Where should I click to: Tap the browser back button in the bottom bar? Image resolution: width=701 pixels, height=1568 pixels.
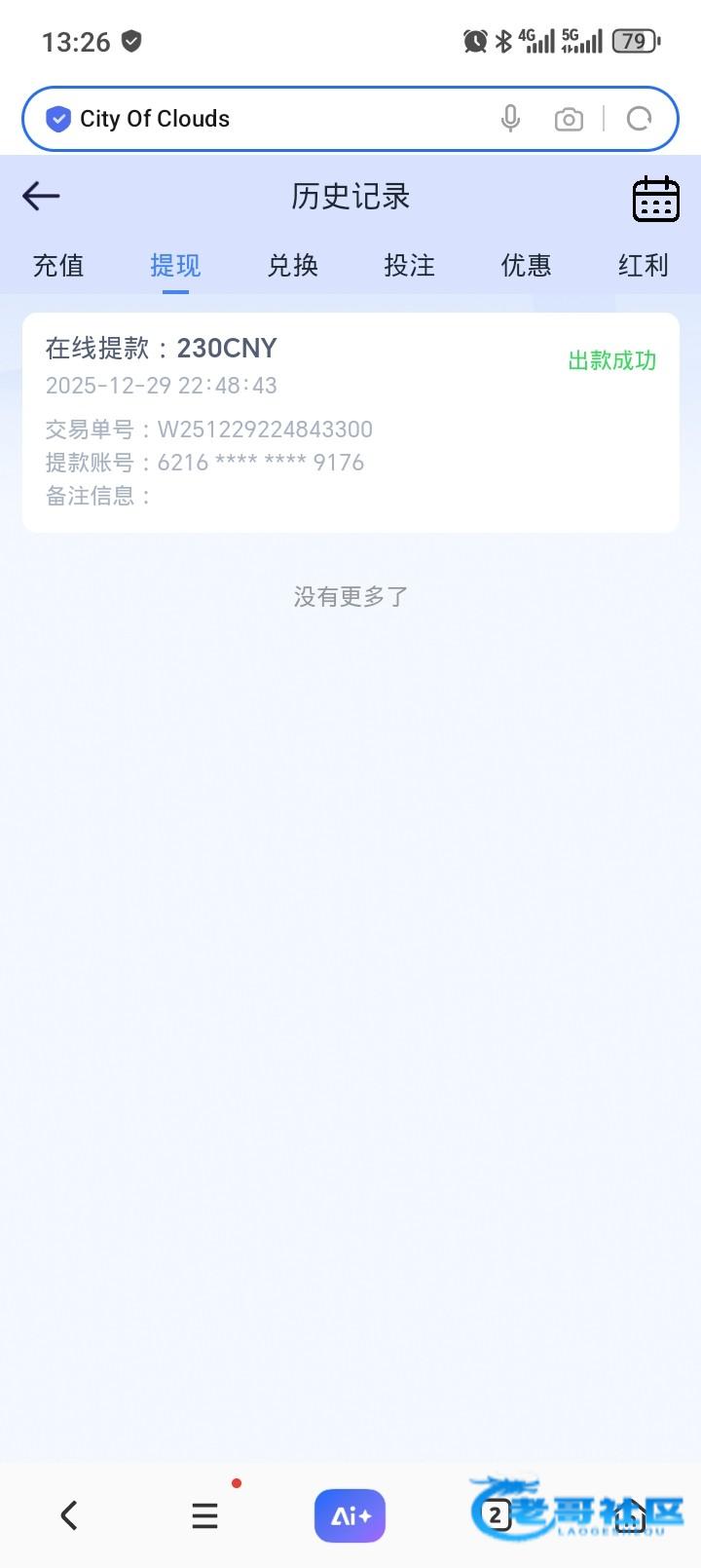pyautogui.click(x=69, y=1515)
